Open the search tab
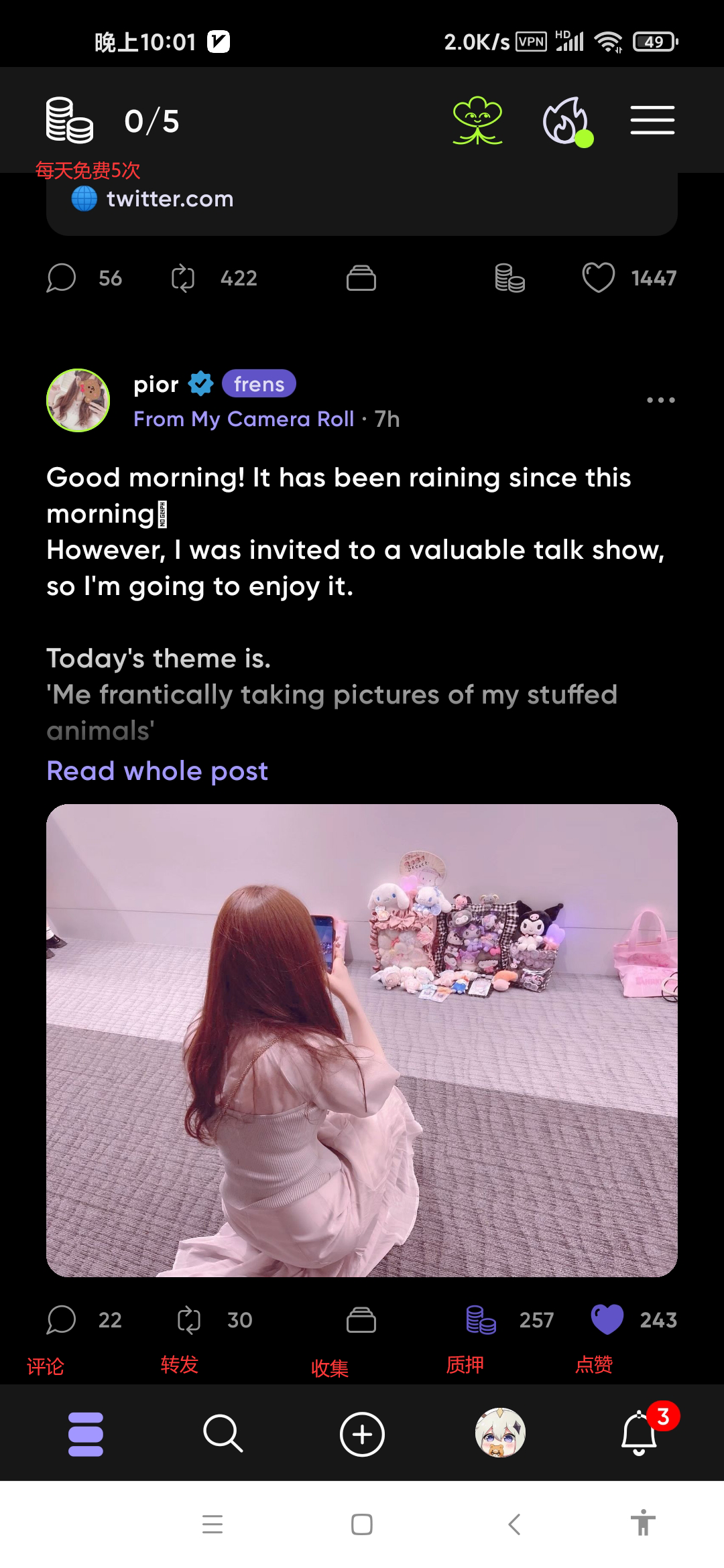This screenshot has width=724, height=1568. [223, 1433]
